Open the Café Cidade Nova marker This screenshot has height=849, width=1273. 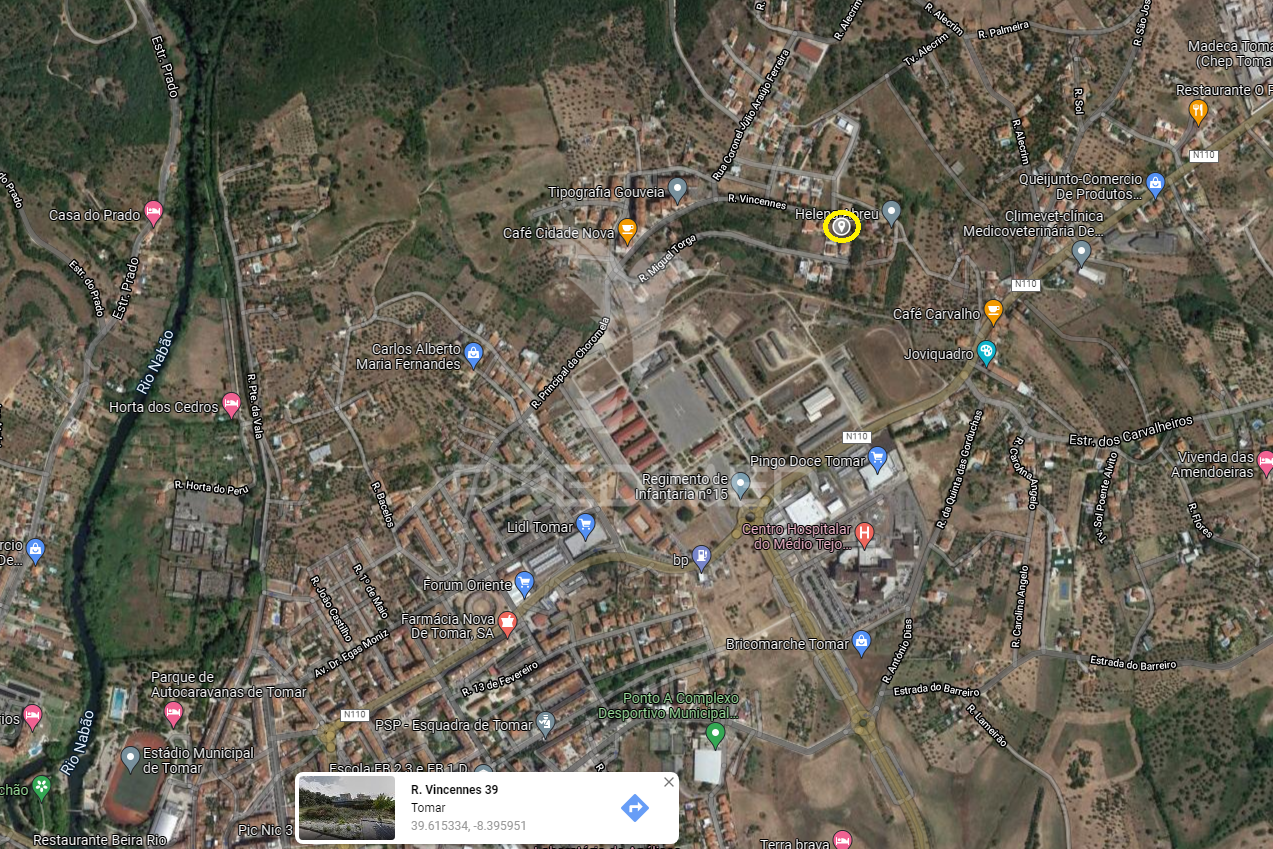pos(627,231)
